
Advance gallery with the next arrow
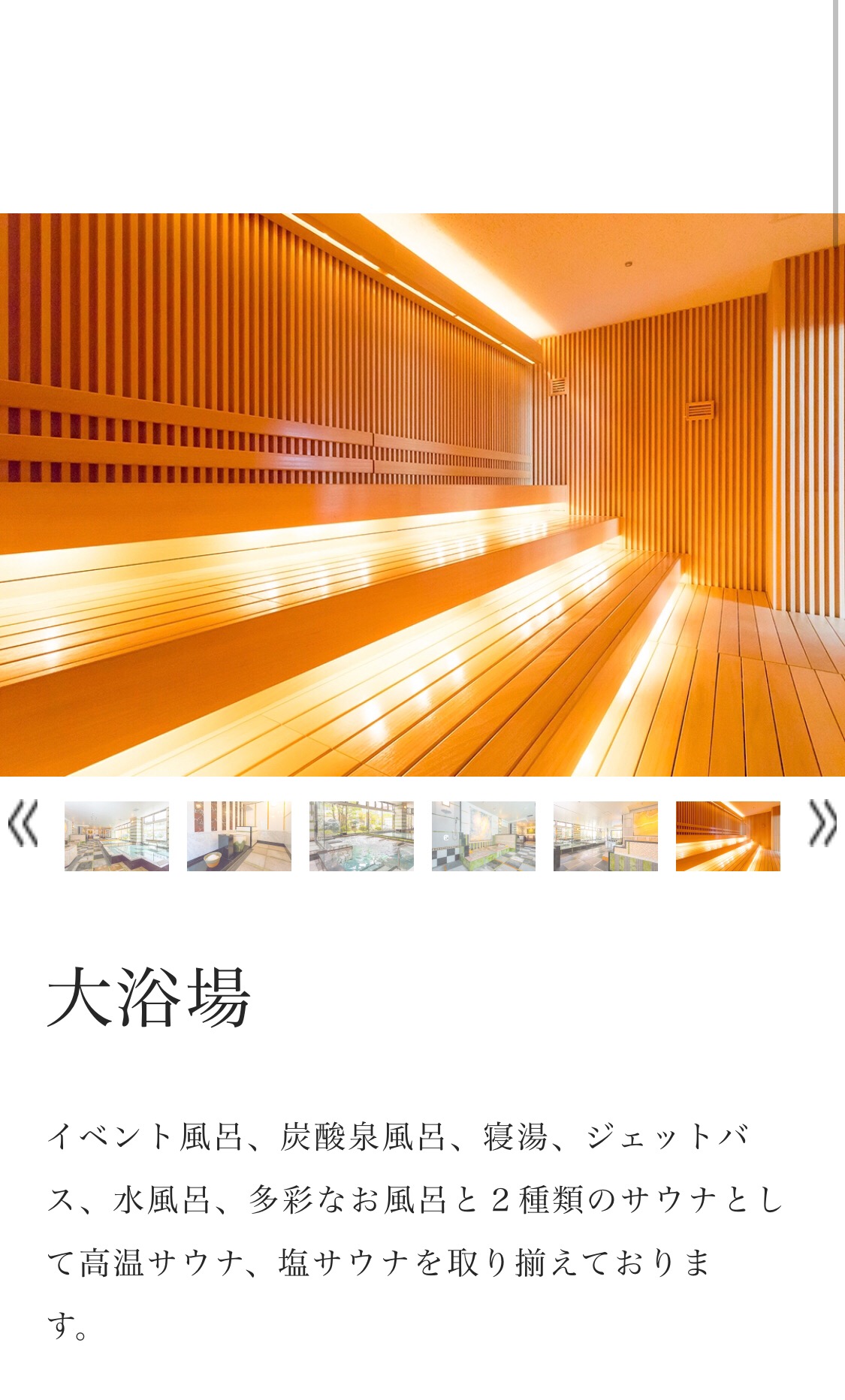[x=822, y=824]
